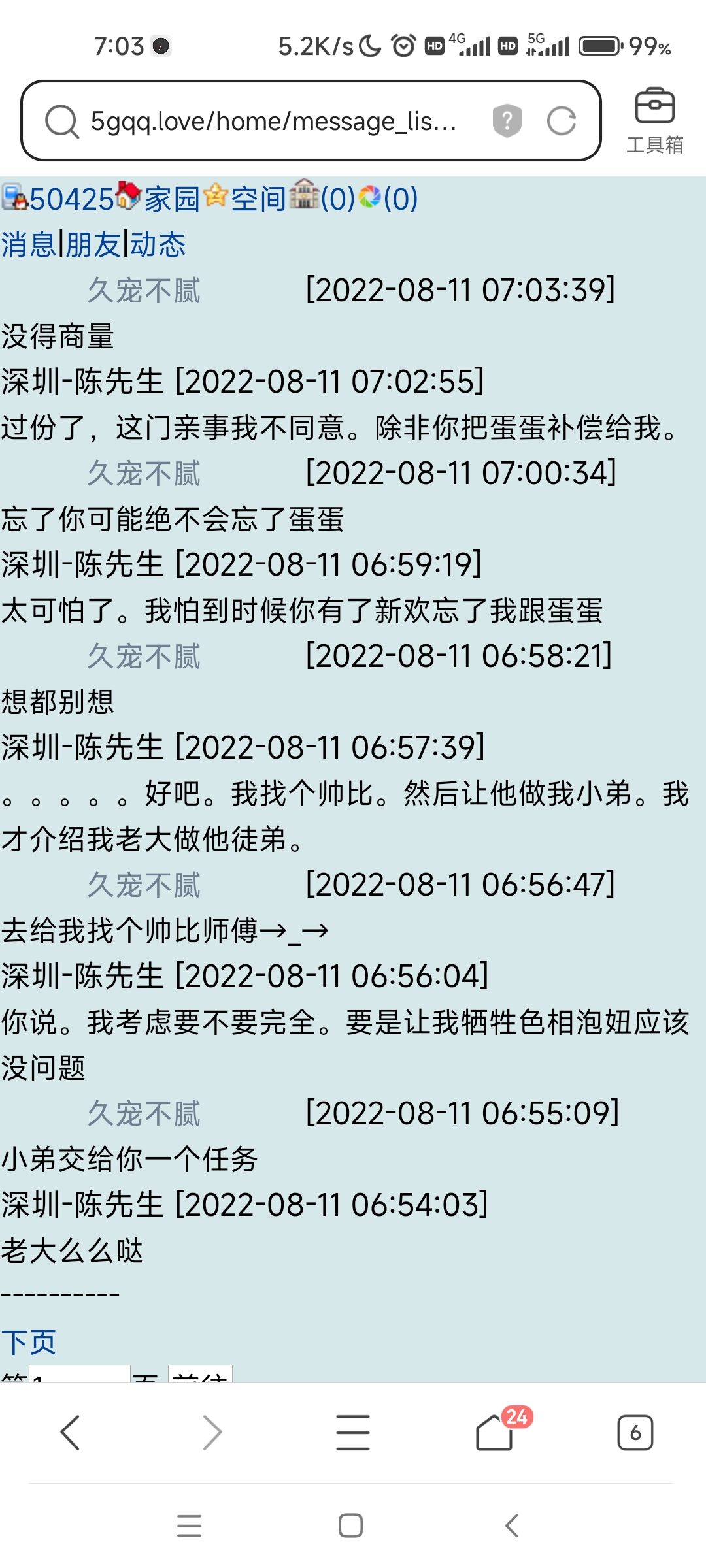Tap the search magnifier in the address bar
The width and height of the screenshot is (706, 1568).
[62, 120]
